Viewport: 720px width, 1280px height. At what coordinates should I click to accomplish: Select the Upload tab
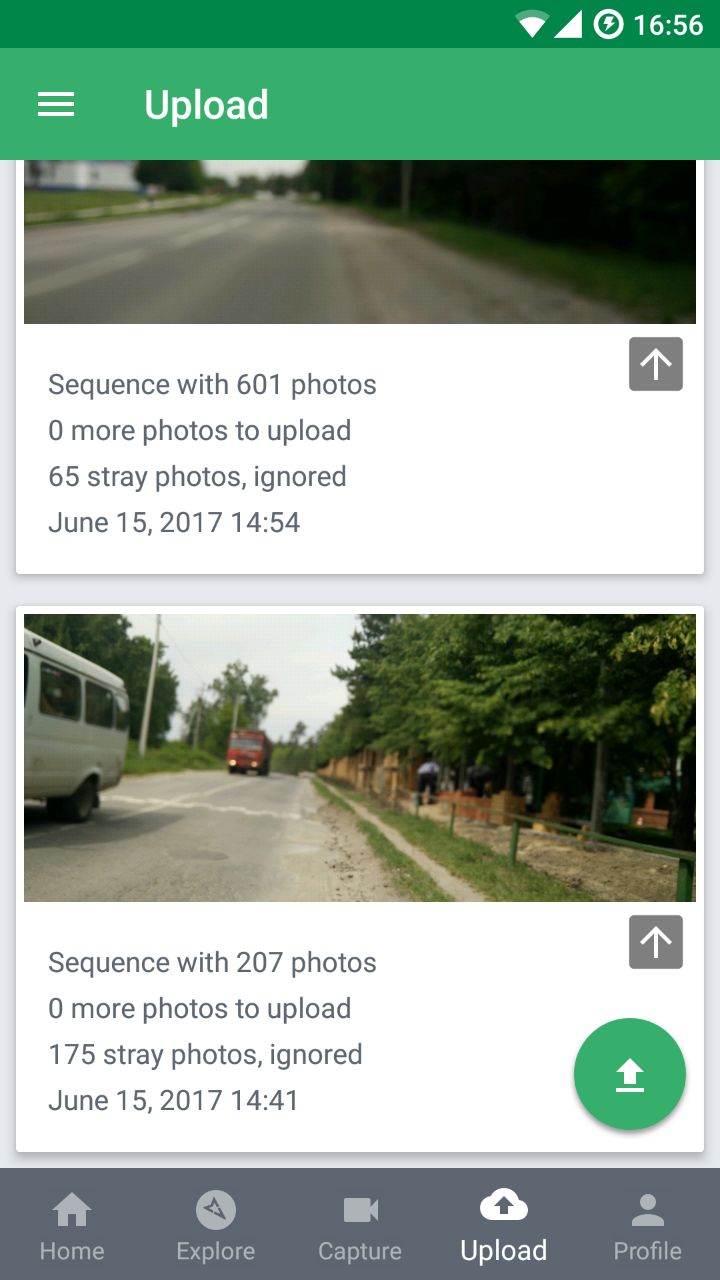(504, 1224)
